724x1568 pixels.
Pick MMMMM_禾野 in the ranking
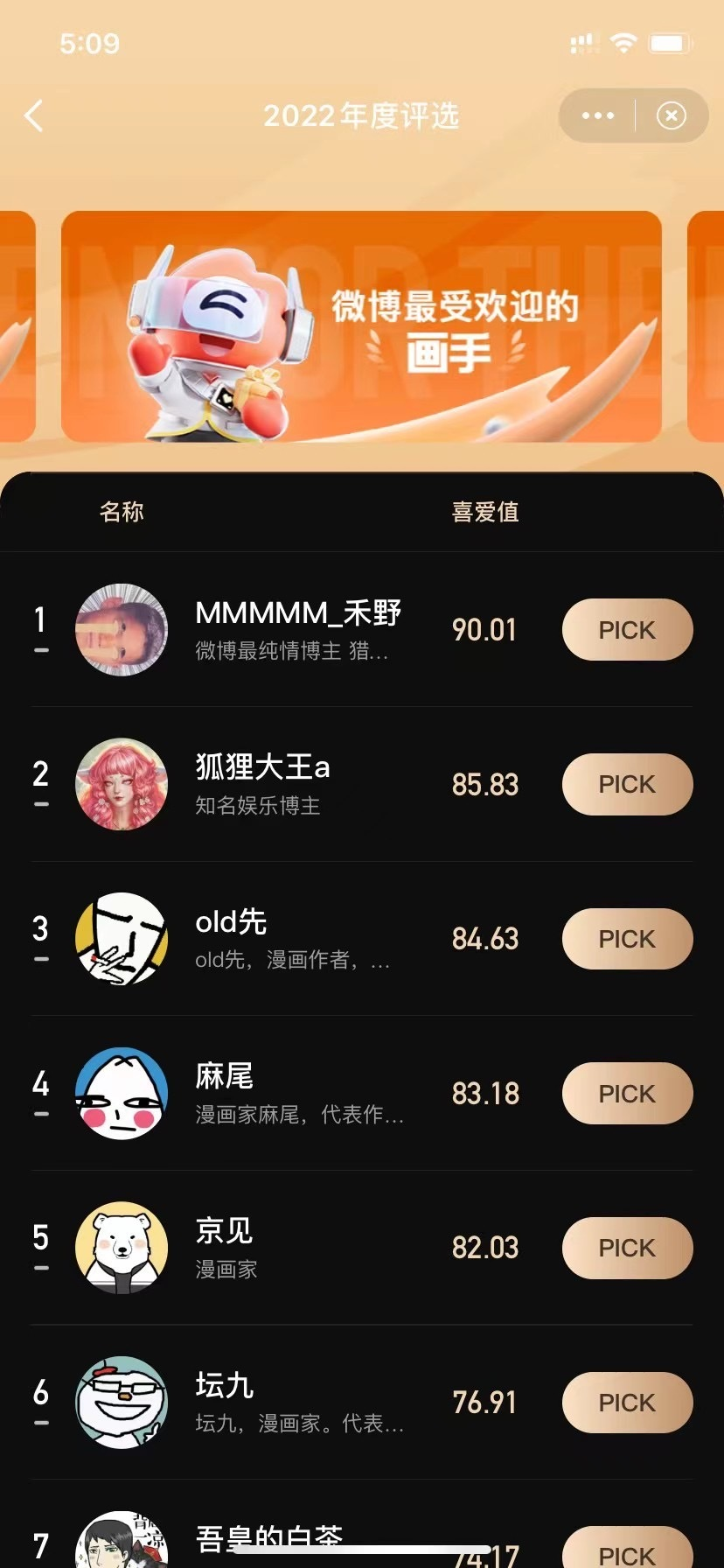coord(627,630)
